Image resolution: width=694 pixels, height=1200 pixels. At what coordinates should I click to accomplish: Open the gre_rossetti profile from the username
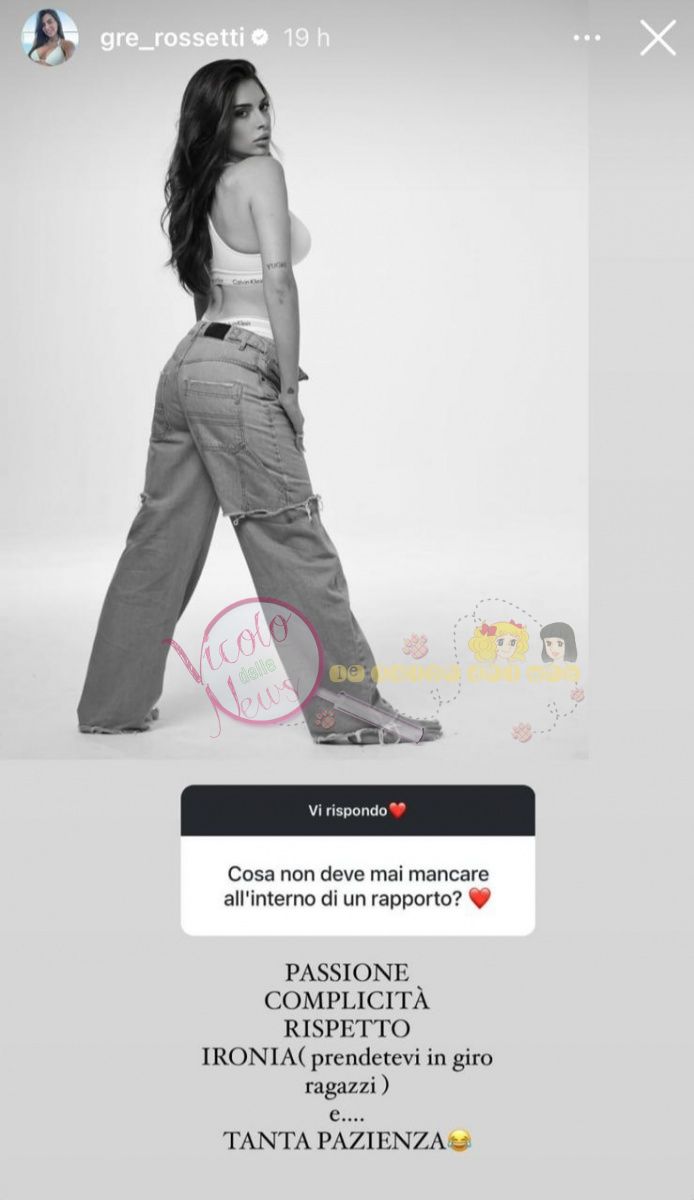click(x=172, y=38)
